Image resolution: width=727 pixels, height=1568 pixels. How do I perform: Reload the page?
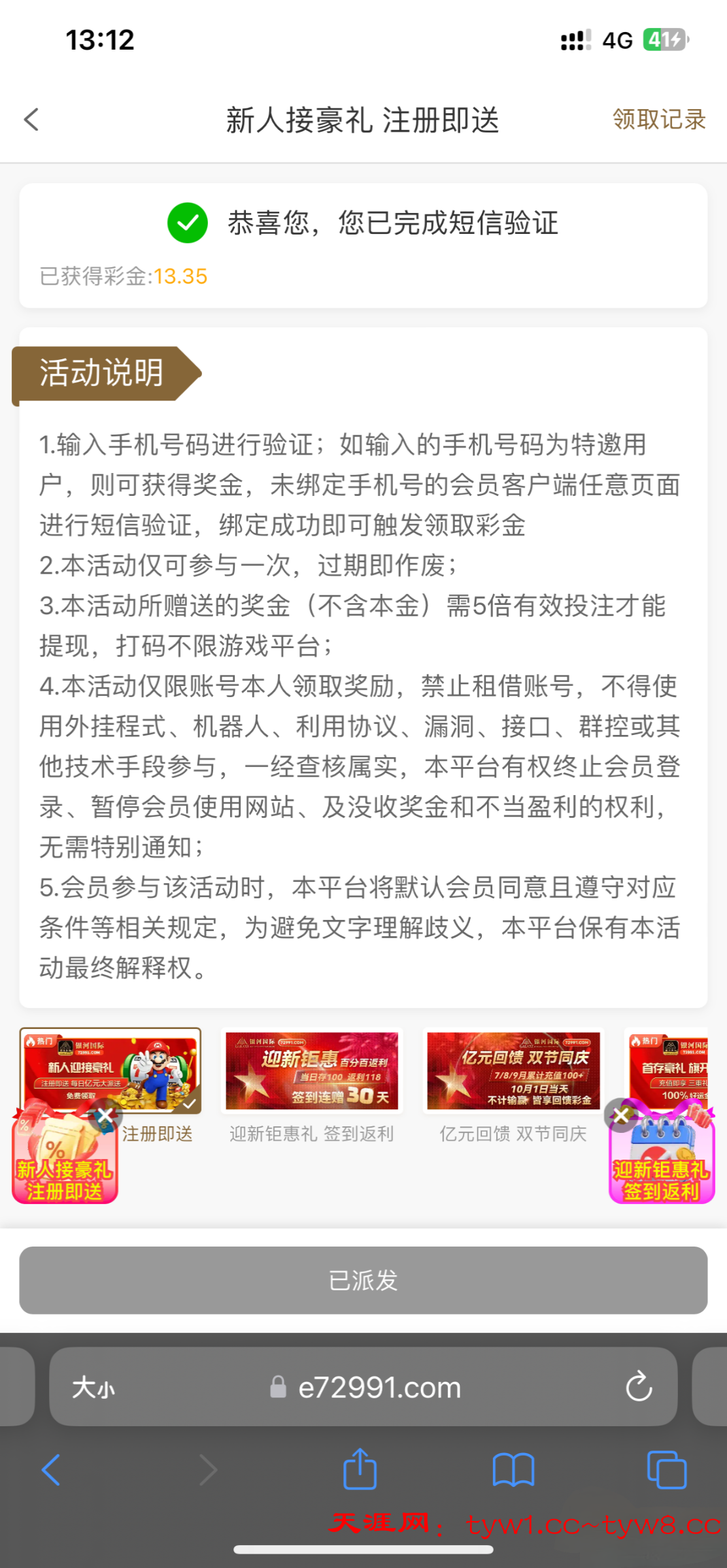[x=639, y=1386]
